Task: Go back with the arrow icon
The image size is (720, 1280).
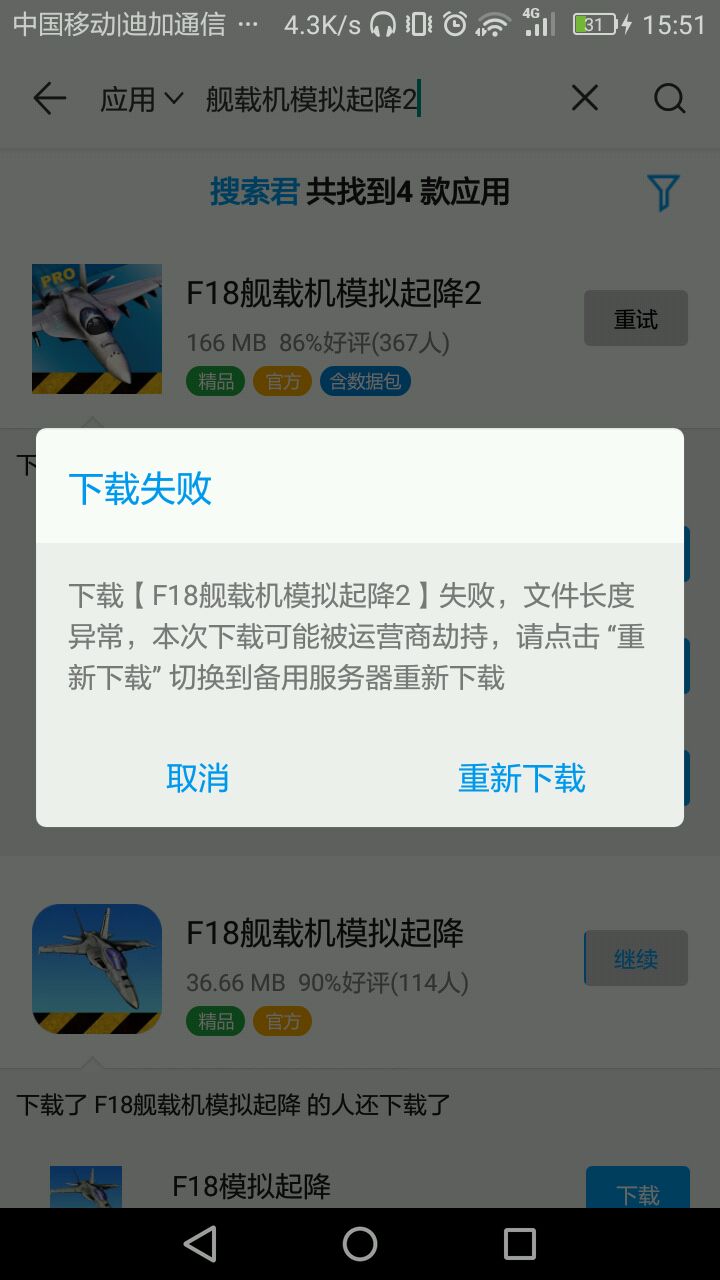Action: 49,98
